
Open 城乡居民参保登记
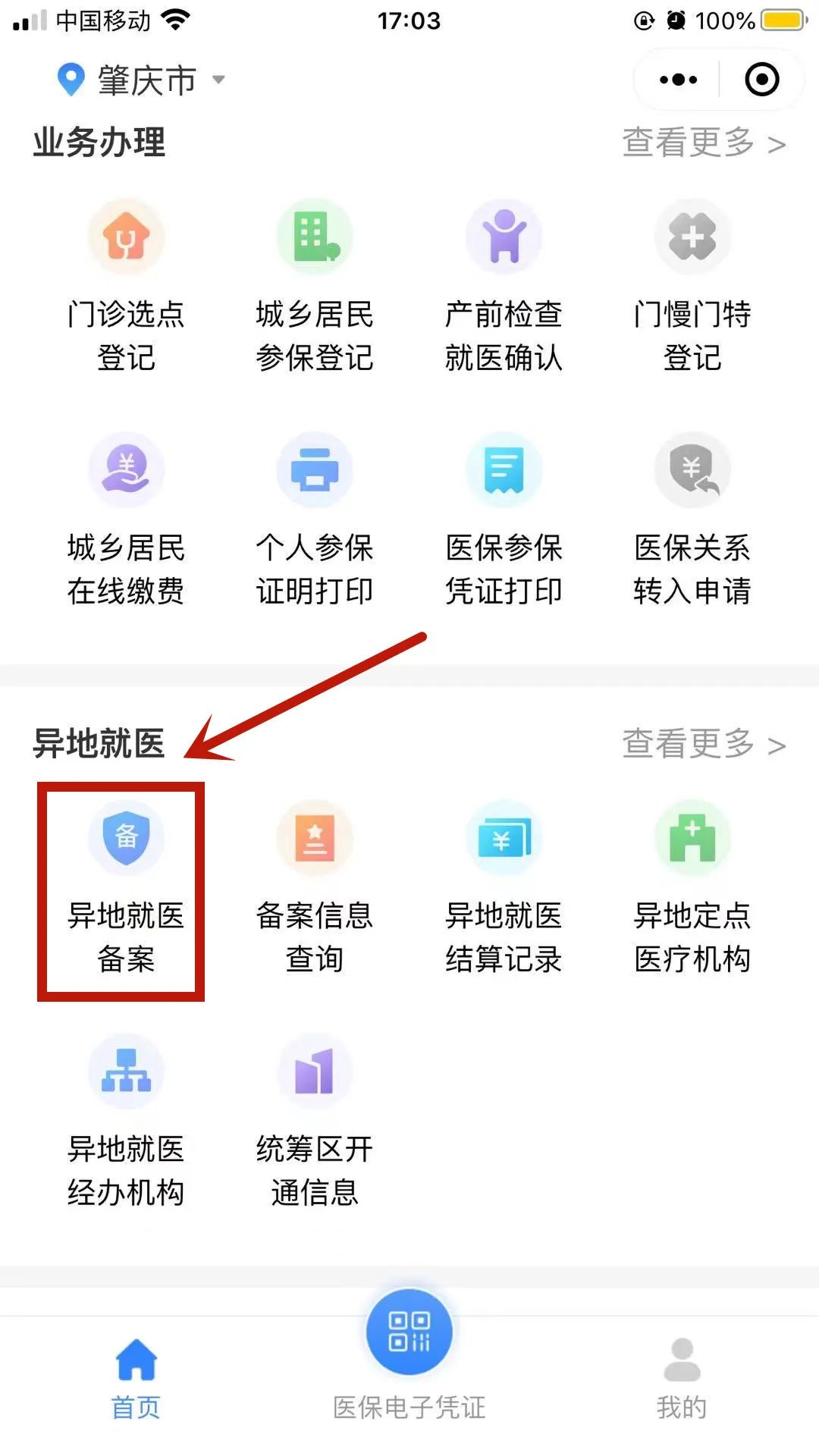tap(315, 287)
